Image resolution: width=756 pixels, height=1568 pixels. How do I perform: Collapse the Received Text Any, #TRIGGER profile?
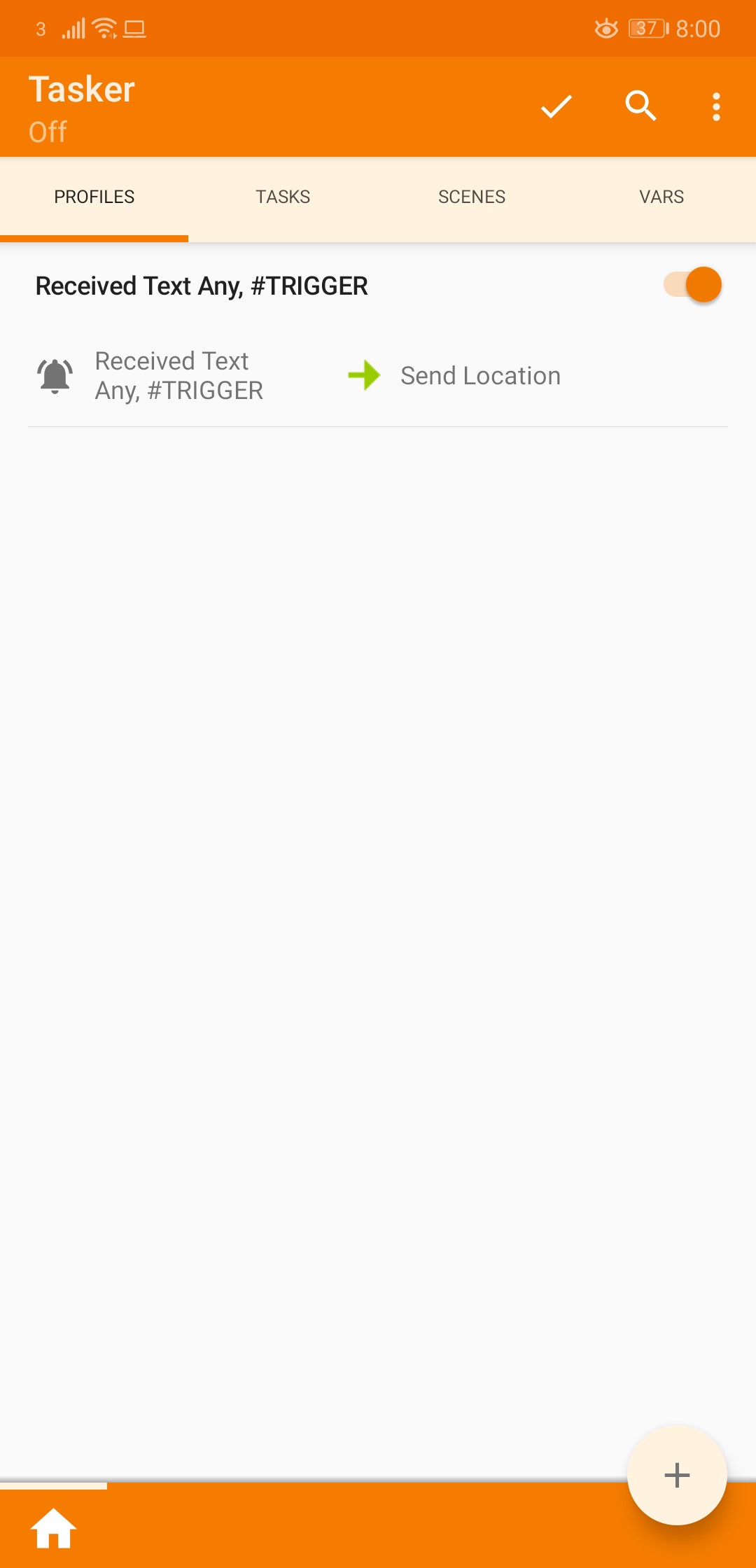[202, 286]
